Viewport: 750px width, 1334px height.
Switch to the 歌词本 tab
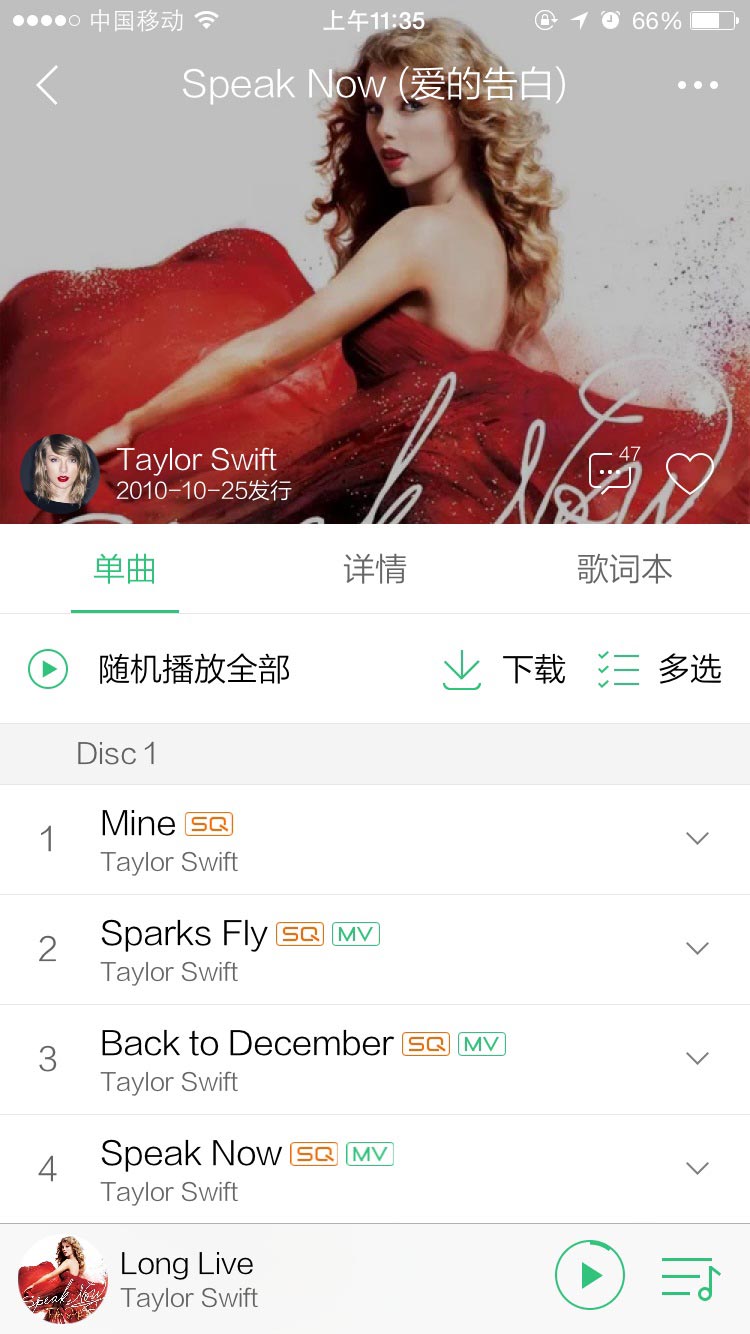[624, 569]
